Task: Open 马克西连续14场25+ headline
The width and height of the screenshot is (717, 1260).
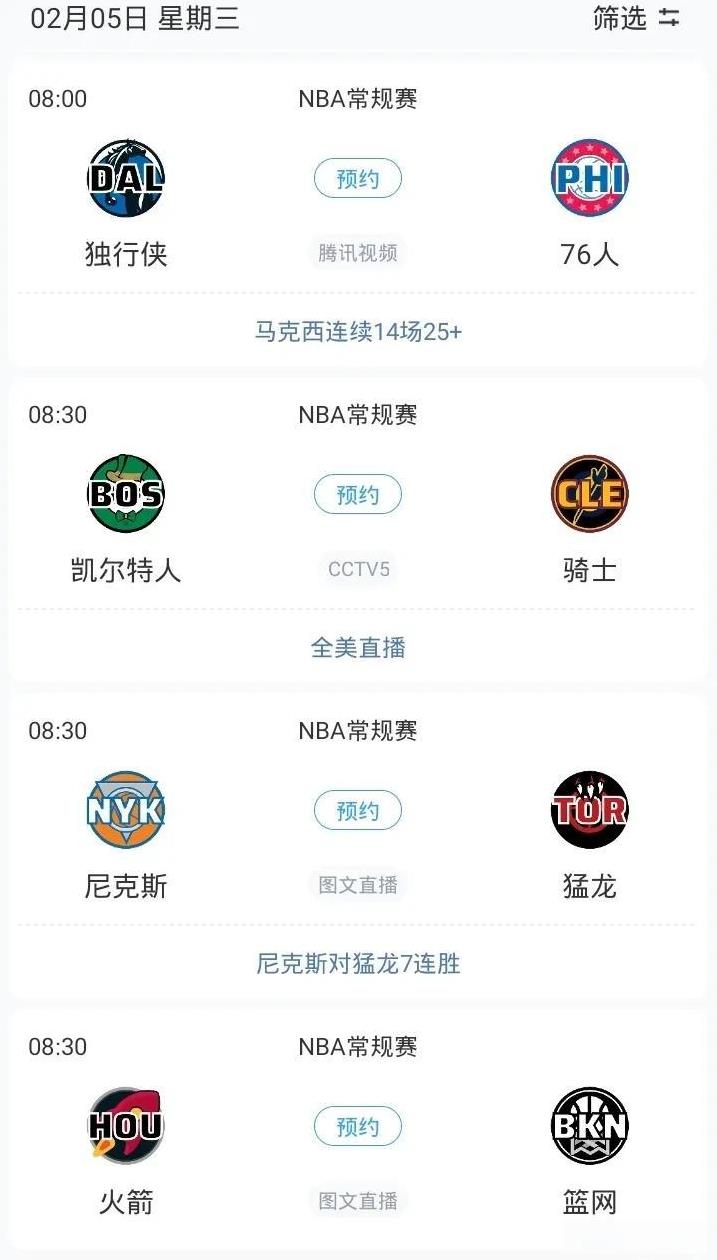Action: [358, 332]
